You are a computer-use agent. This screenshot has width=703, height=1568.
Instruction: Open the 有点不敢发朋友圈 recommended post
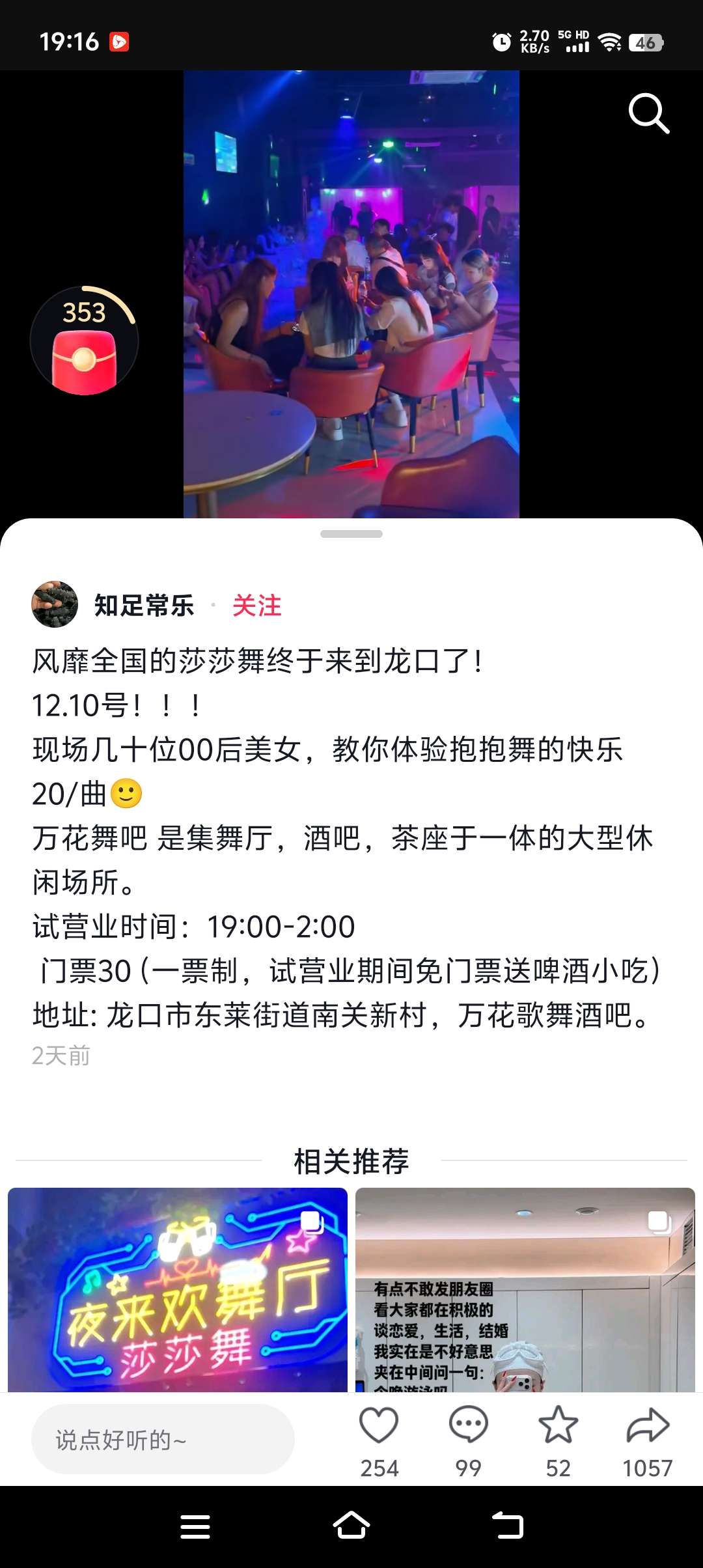[525, 1289]
